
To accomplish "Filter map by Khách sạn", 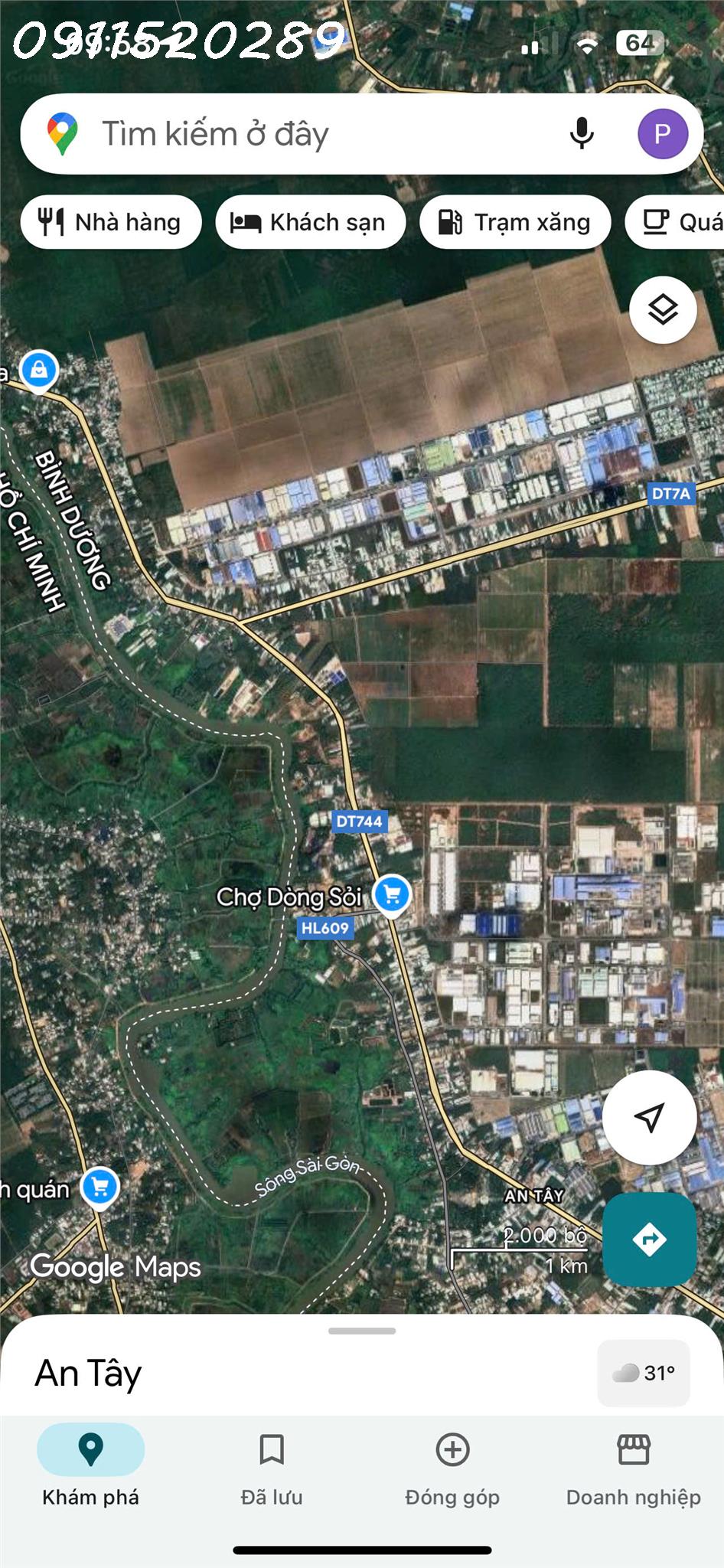I will click(310, 222).
